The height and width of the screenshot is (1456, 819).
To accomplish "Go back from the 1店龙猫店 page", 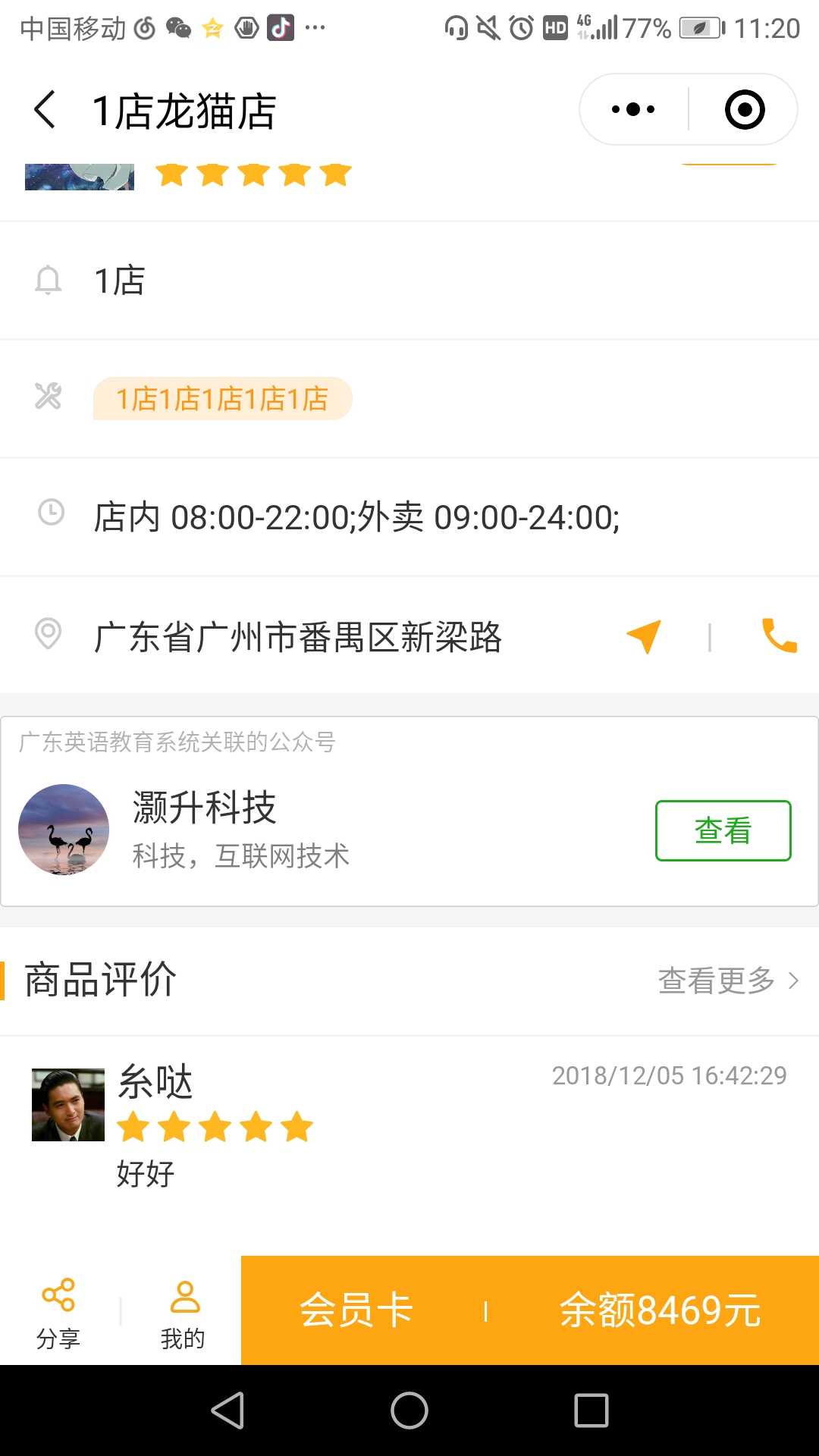I will point(45,110).
